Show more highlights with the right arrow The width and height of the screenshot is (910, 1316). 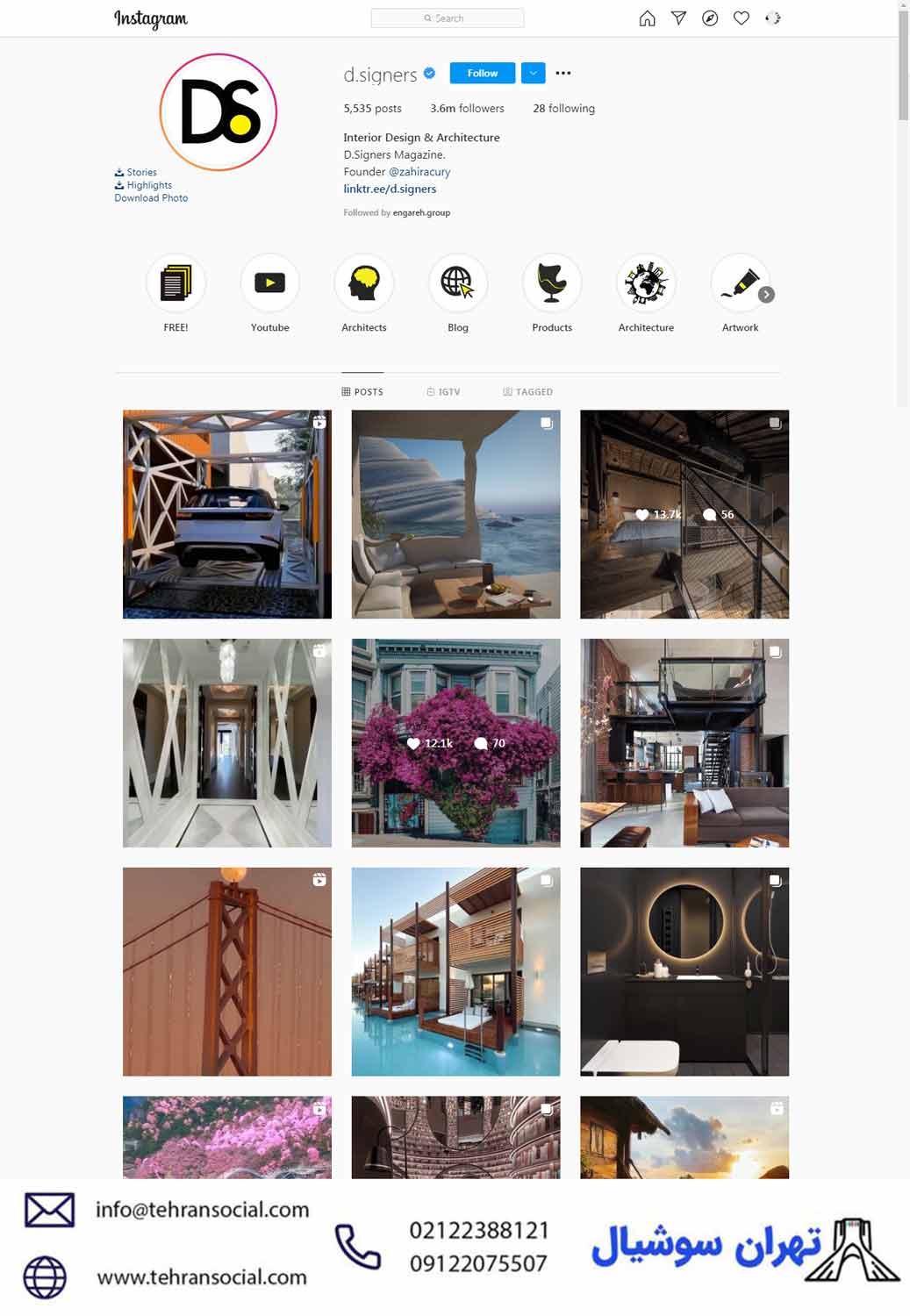click(x=766, y=295)
